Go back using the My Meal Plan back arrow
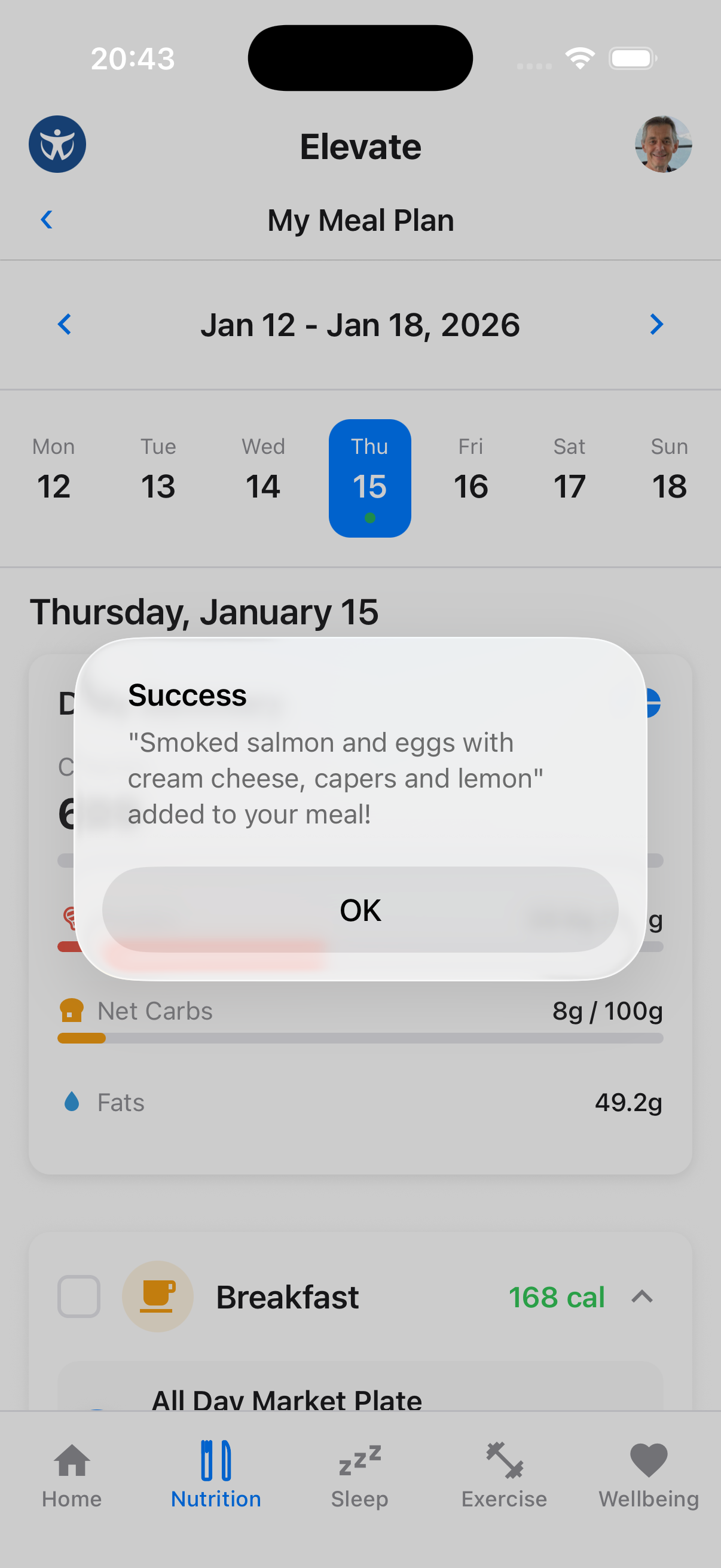 coord(46,219)
